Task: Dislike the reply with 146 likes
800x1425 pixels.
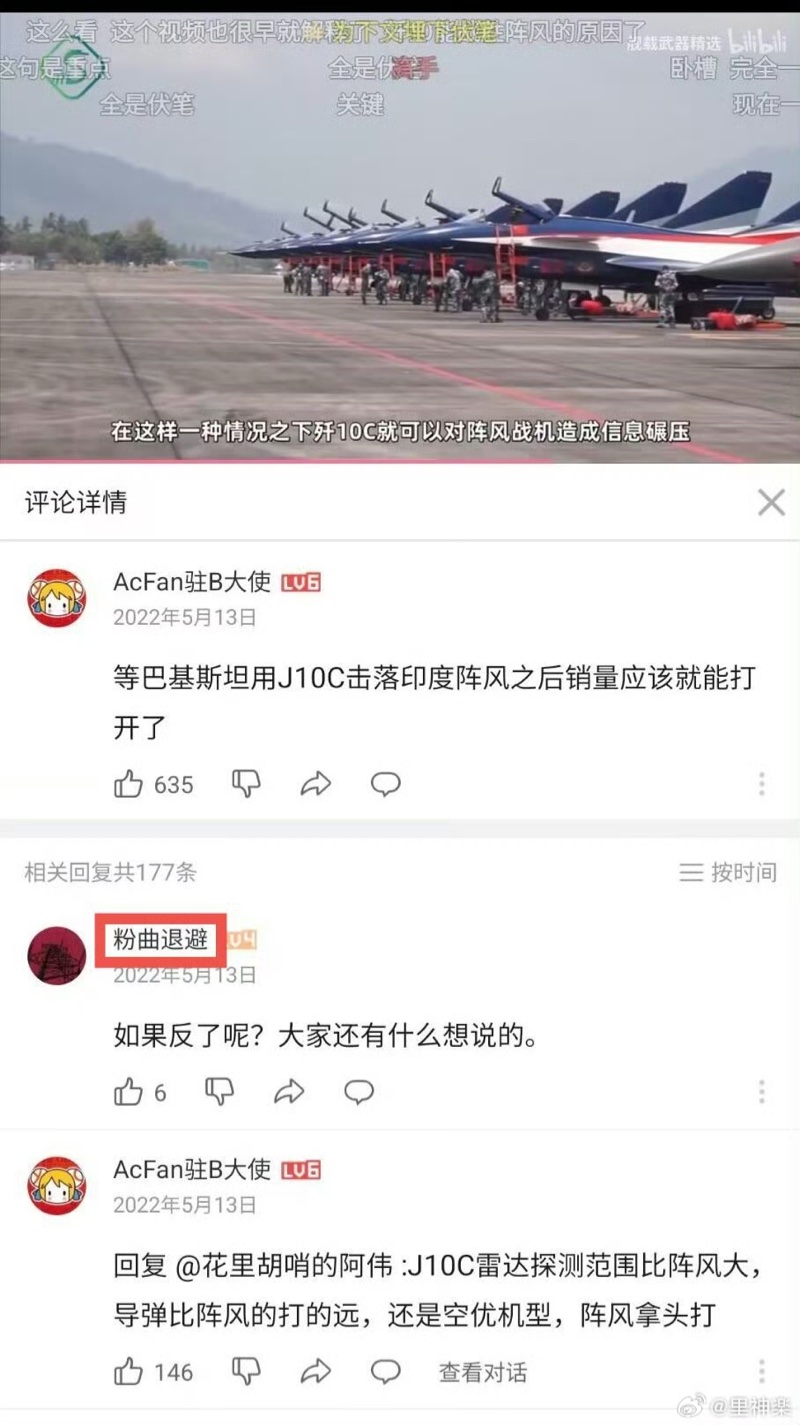Action: coord(246,1372)
